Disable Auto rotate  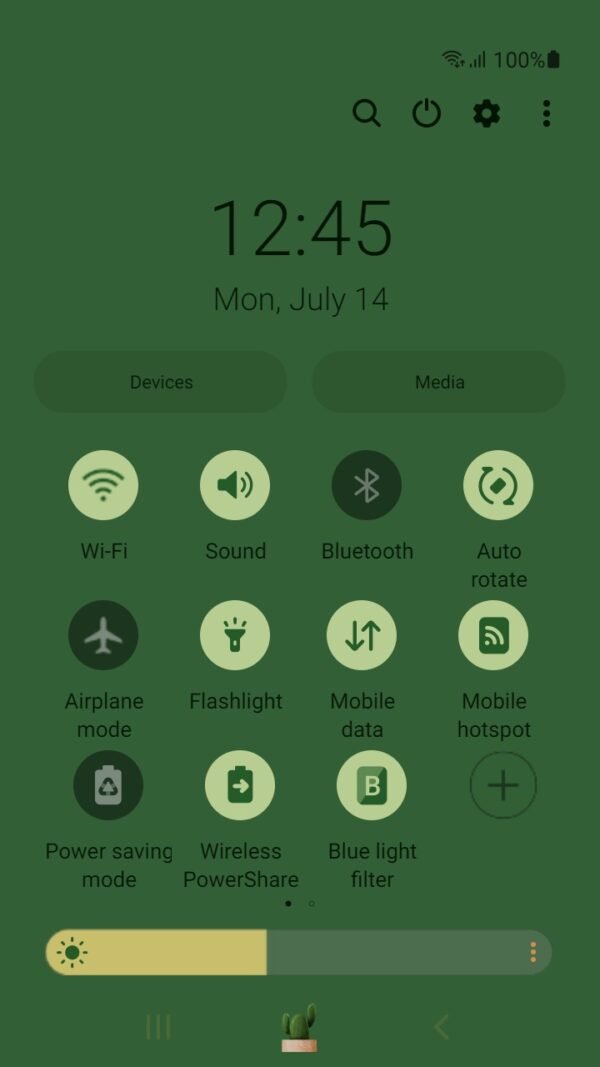click(x=498, y=485)
